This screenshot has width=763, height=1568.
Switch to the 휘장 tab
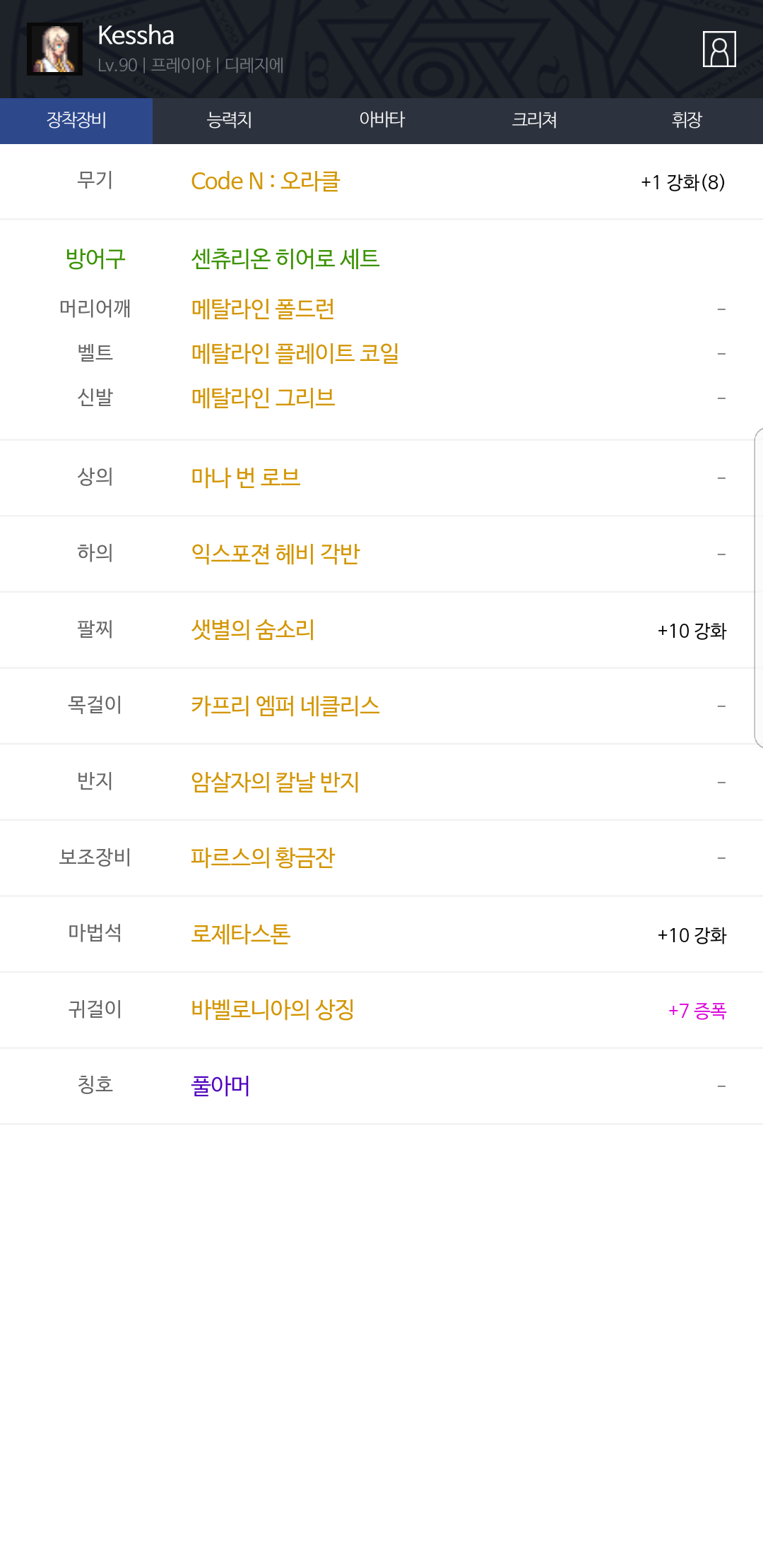[687, 121]
